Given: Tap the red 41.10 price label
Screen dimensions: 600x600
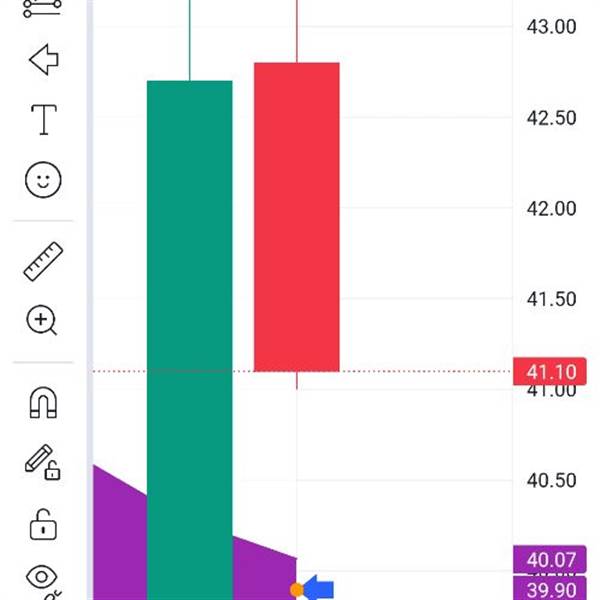Looking at the screenshot, I should pyautogui.click(x=549, y=372).
